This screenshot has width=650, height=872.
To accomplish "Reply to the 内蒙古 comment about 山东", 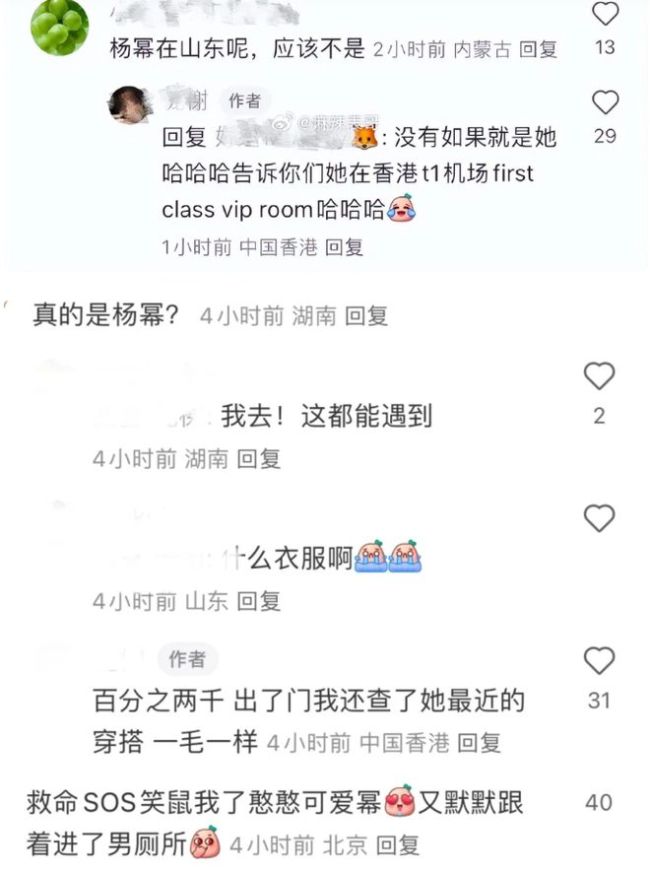I will (539, 48).
